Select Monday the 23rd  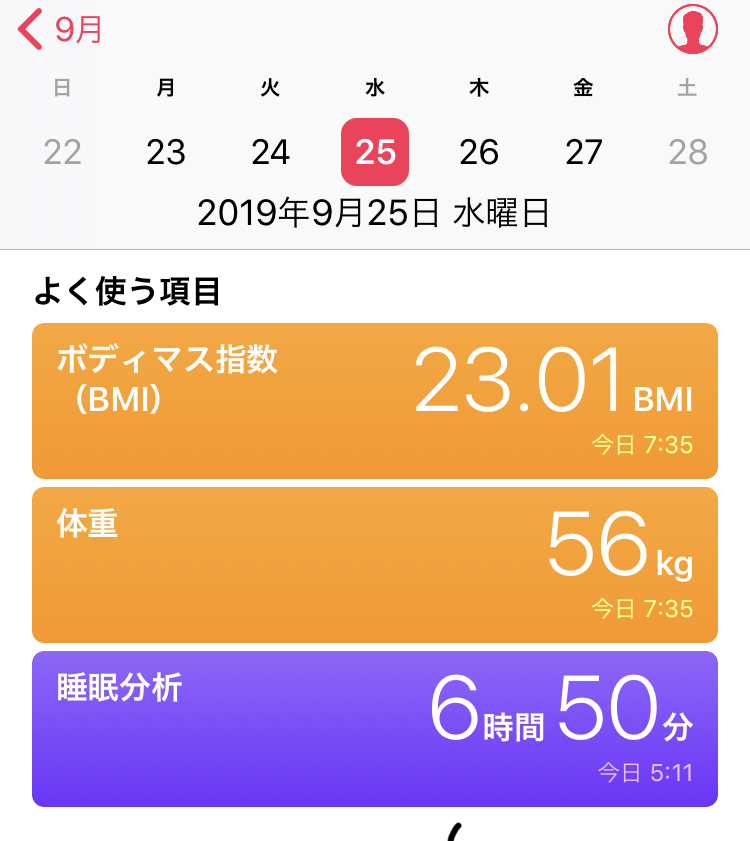click(x=166, y=152)
